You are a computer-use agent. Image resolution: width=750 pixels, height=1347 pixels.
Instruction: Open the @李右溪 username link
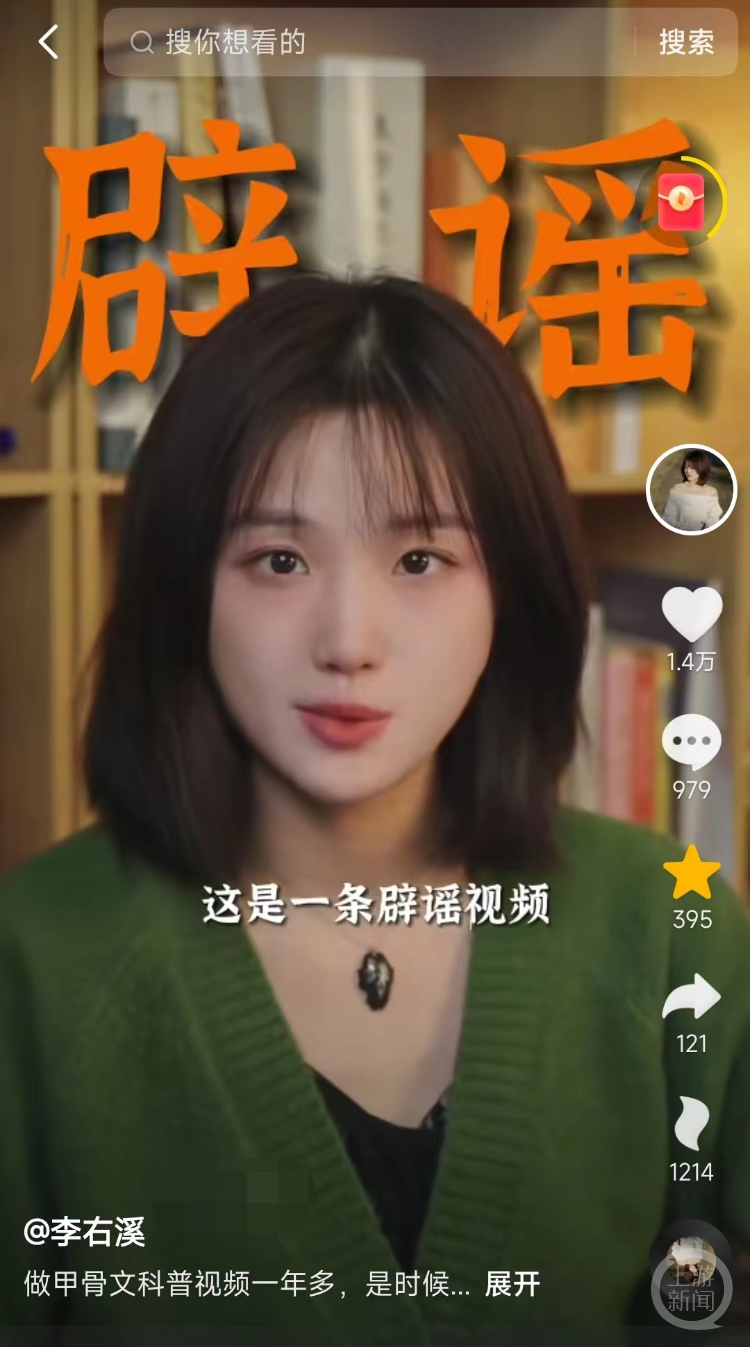pyautogui.click(x=85, y=1231)
